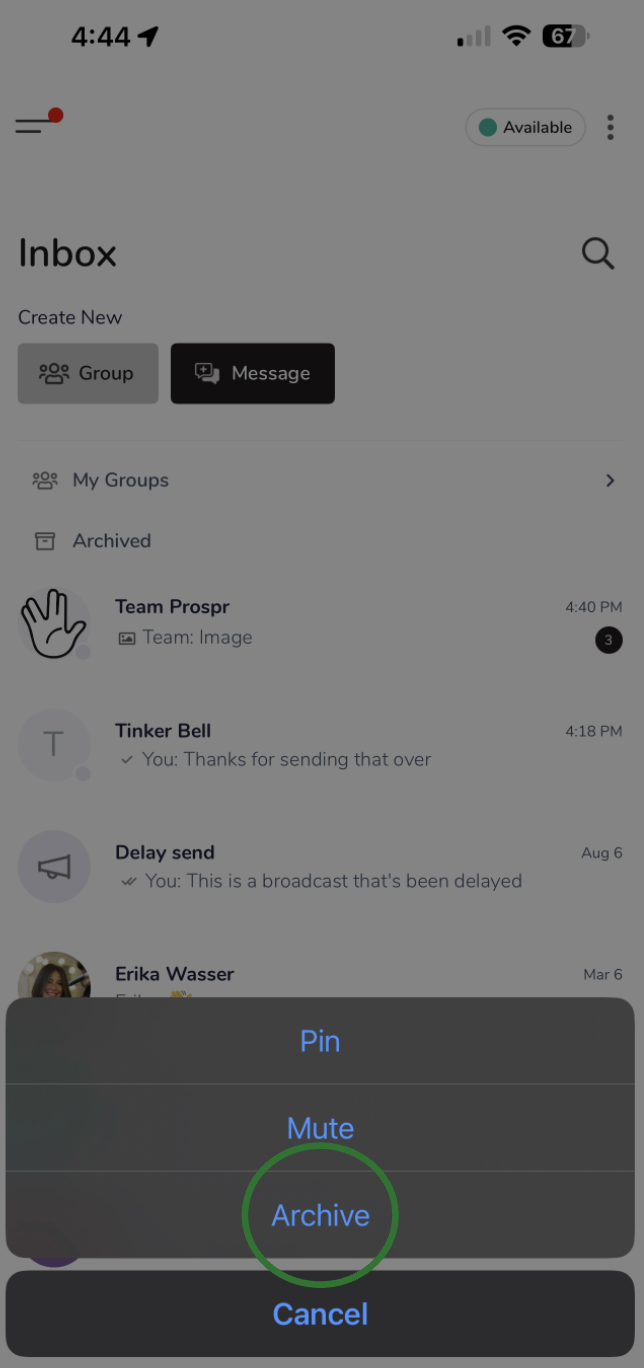Mute this conversation
644x1368 pixels.
[x=320, y=1128]
